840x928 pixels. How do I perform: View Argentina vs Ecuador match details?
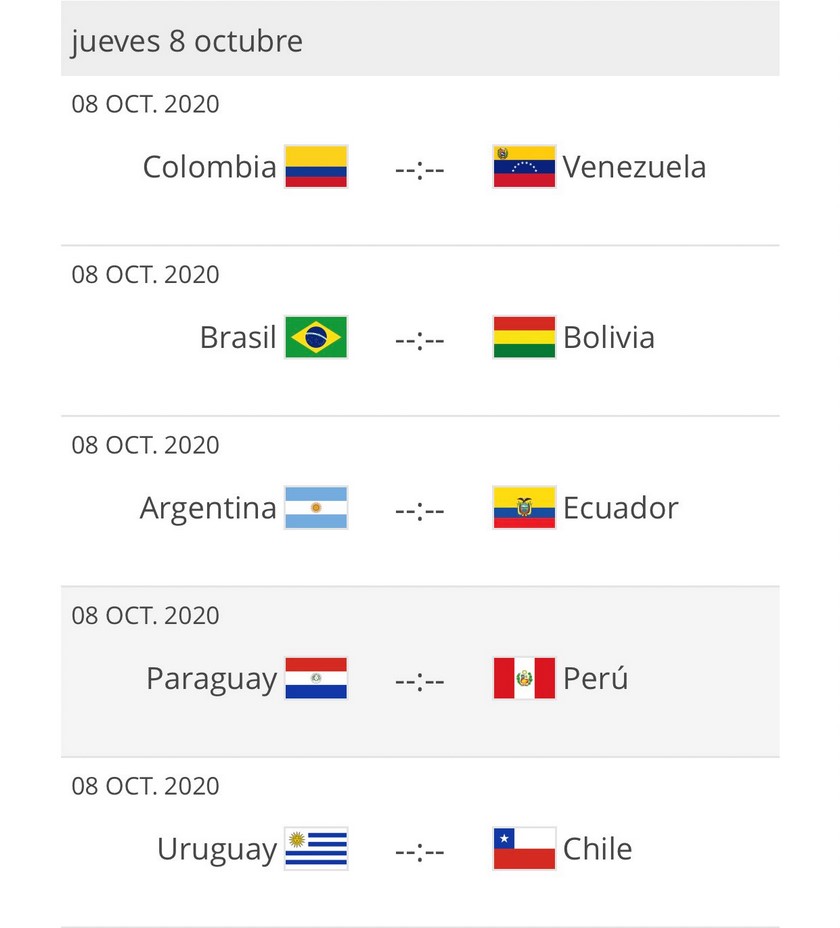(419, 509)
